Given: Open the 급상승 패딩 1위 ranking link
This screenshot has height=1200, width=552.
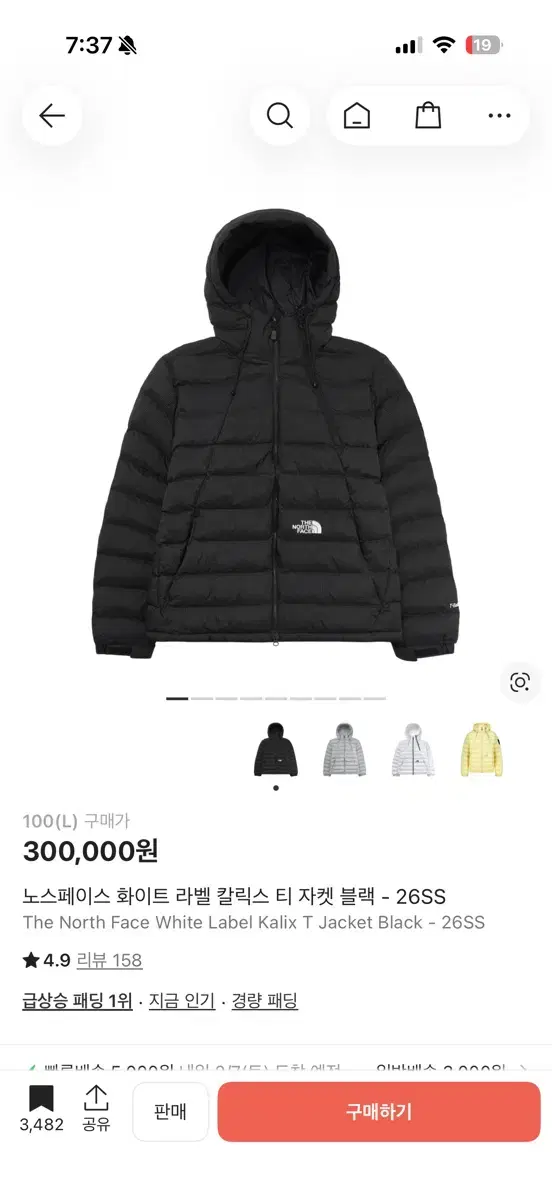Looking at the screenshot, I should coord(77,1001).
